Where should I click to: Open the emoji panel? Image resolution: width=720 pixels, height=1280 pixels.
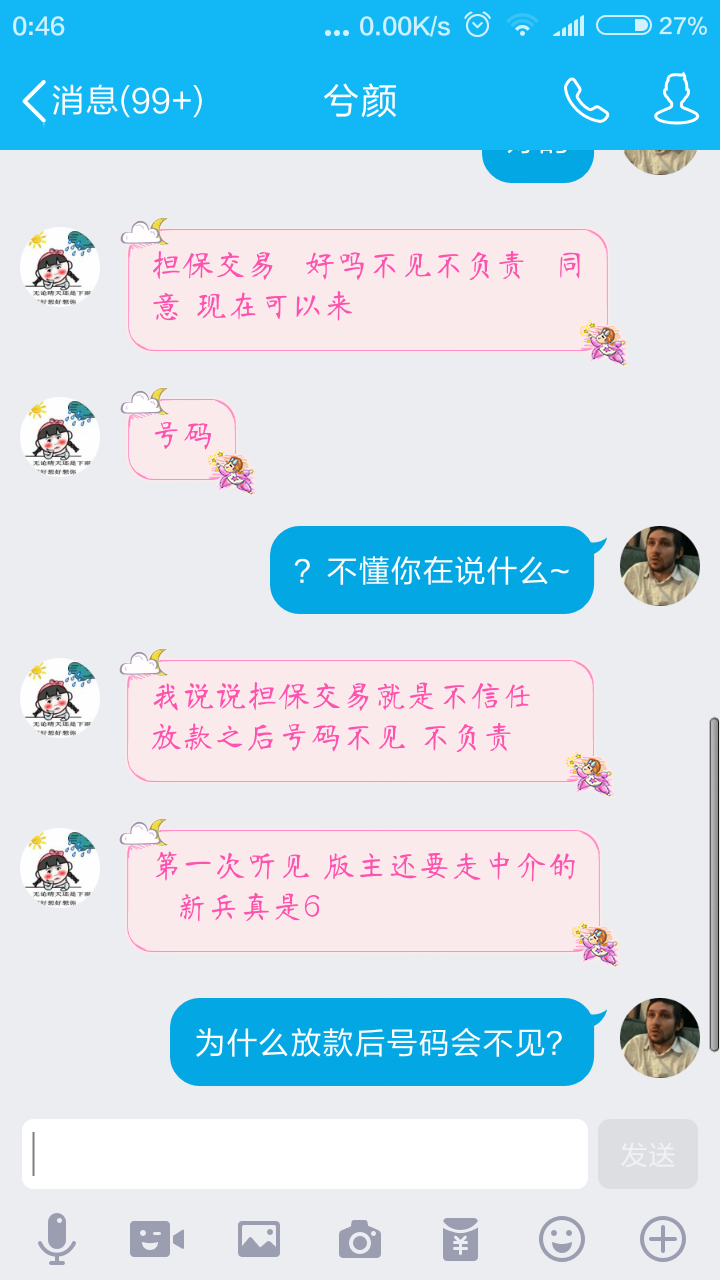point(562,1240)
